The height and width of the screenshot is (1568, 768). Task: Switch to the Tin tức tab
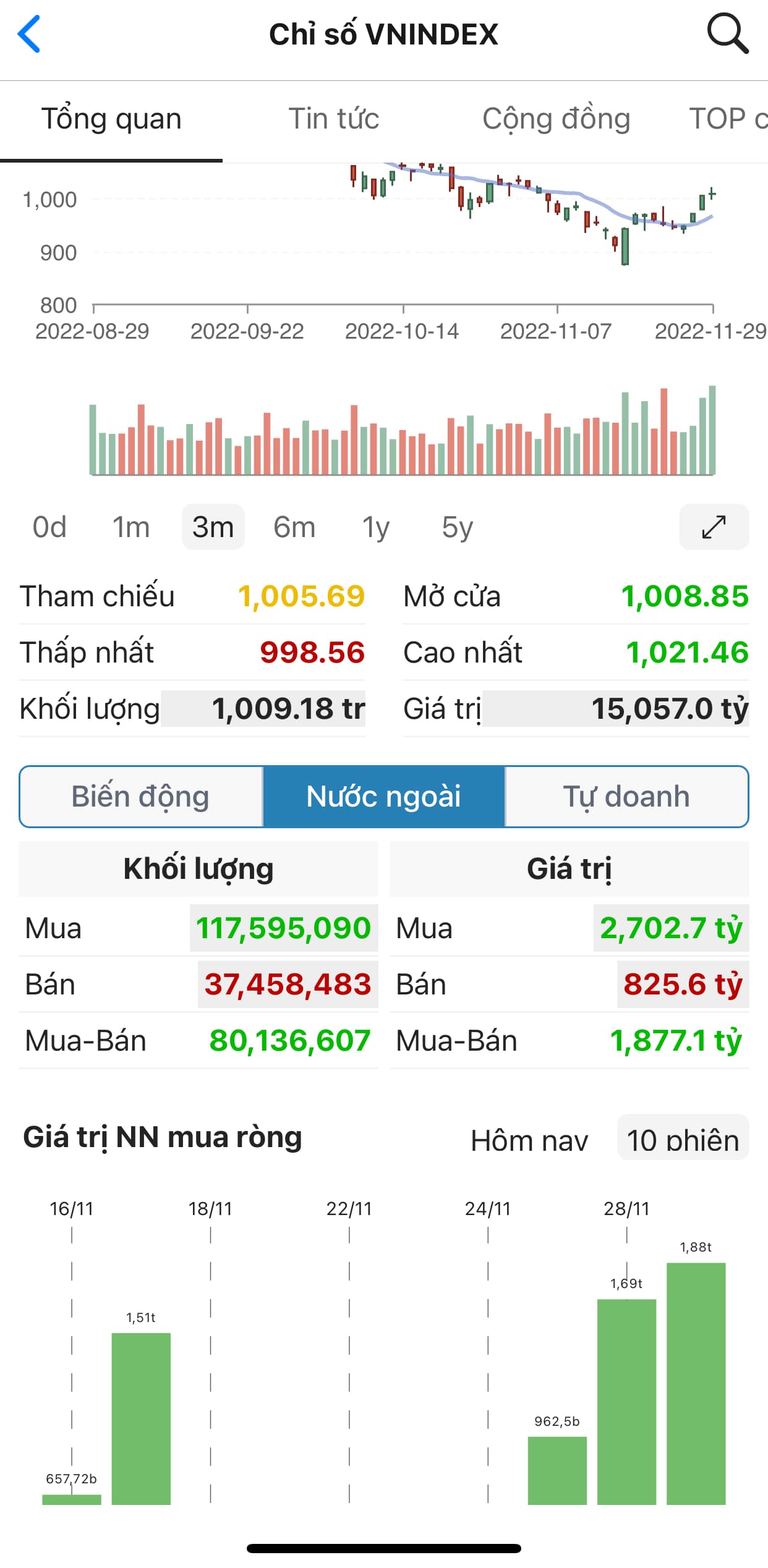pos(333,119)
